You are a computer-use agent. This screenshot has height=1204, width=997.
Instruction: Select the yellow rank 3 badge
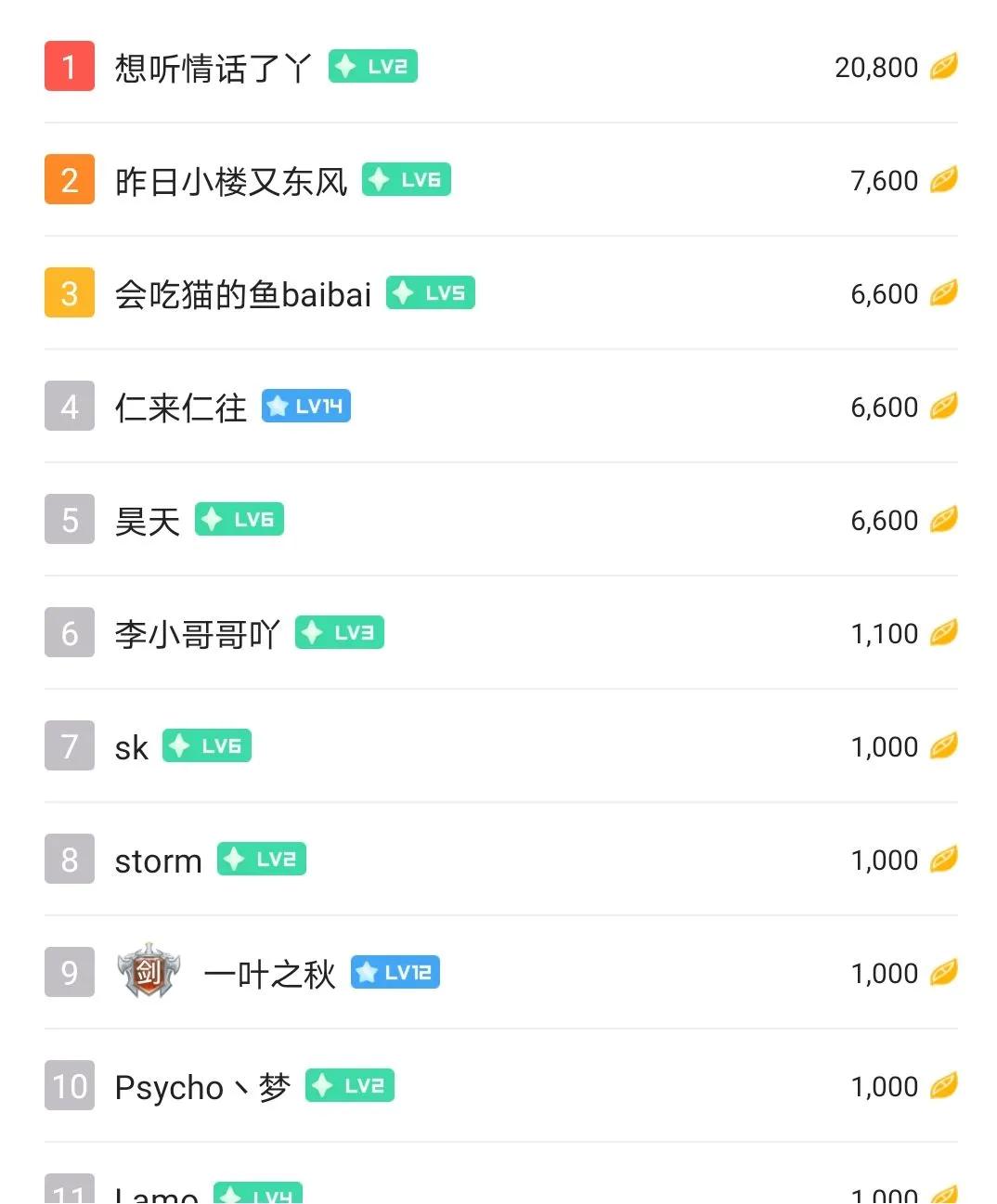click(69, 292)
